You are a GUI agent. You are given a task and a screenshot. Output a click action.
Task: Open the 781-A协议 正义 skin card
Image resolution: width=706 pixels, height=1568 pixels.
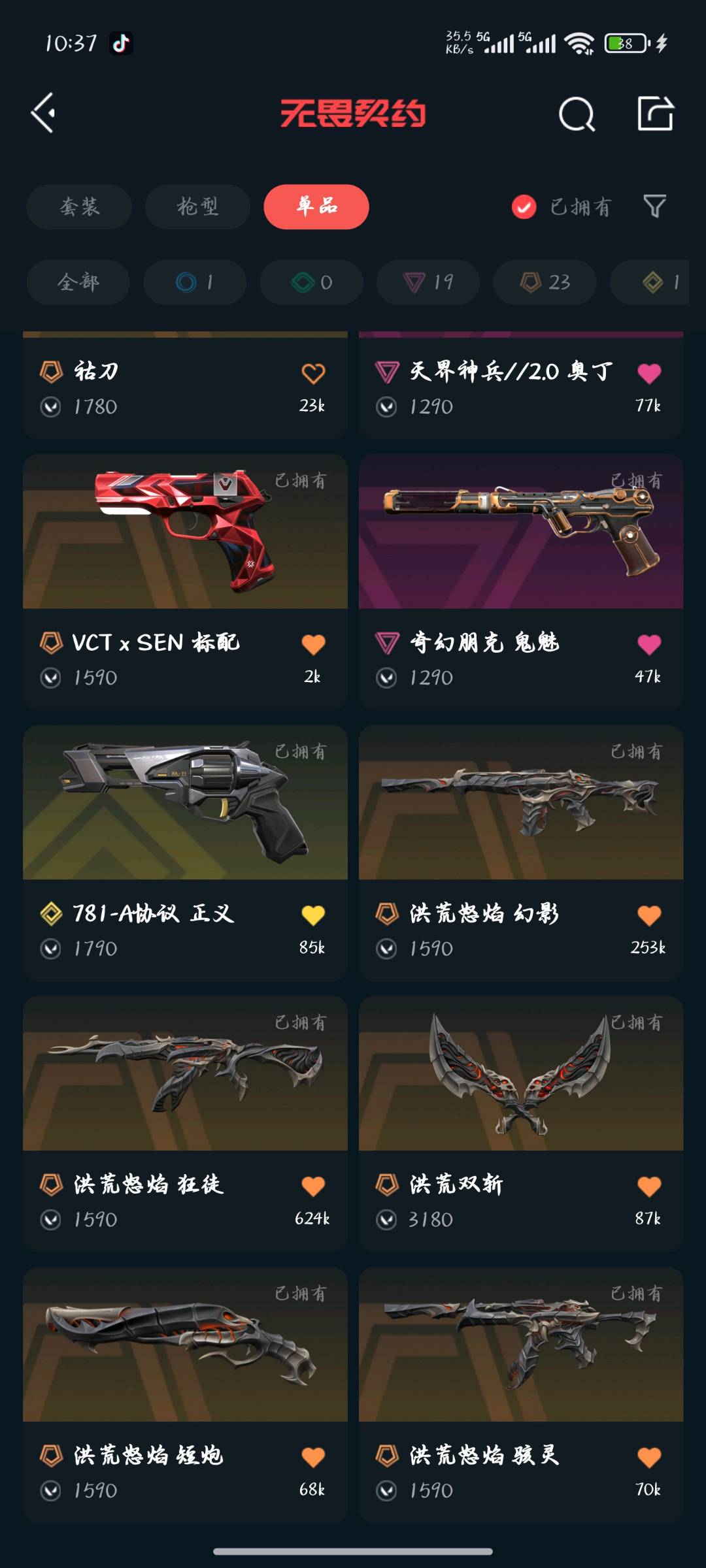(x=185, y=853)
